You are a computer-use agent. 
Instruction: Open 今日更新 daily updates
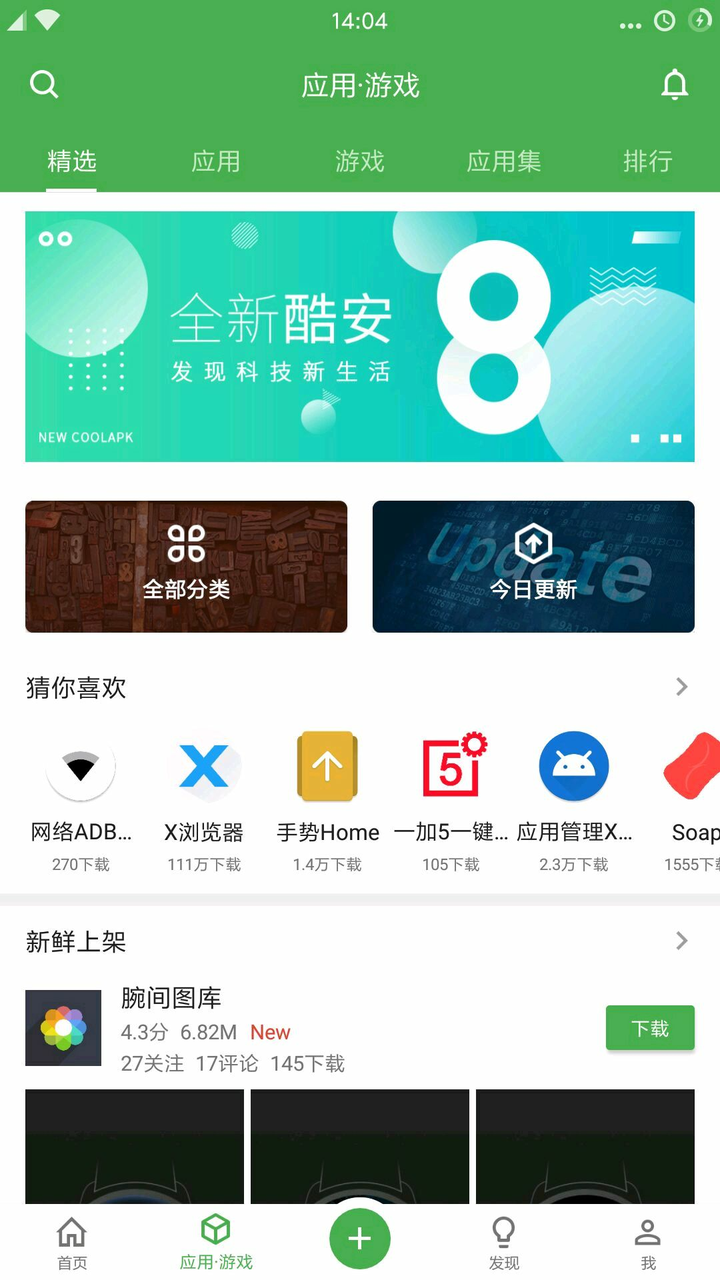pyautogui.click(x=533, y=566)
